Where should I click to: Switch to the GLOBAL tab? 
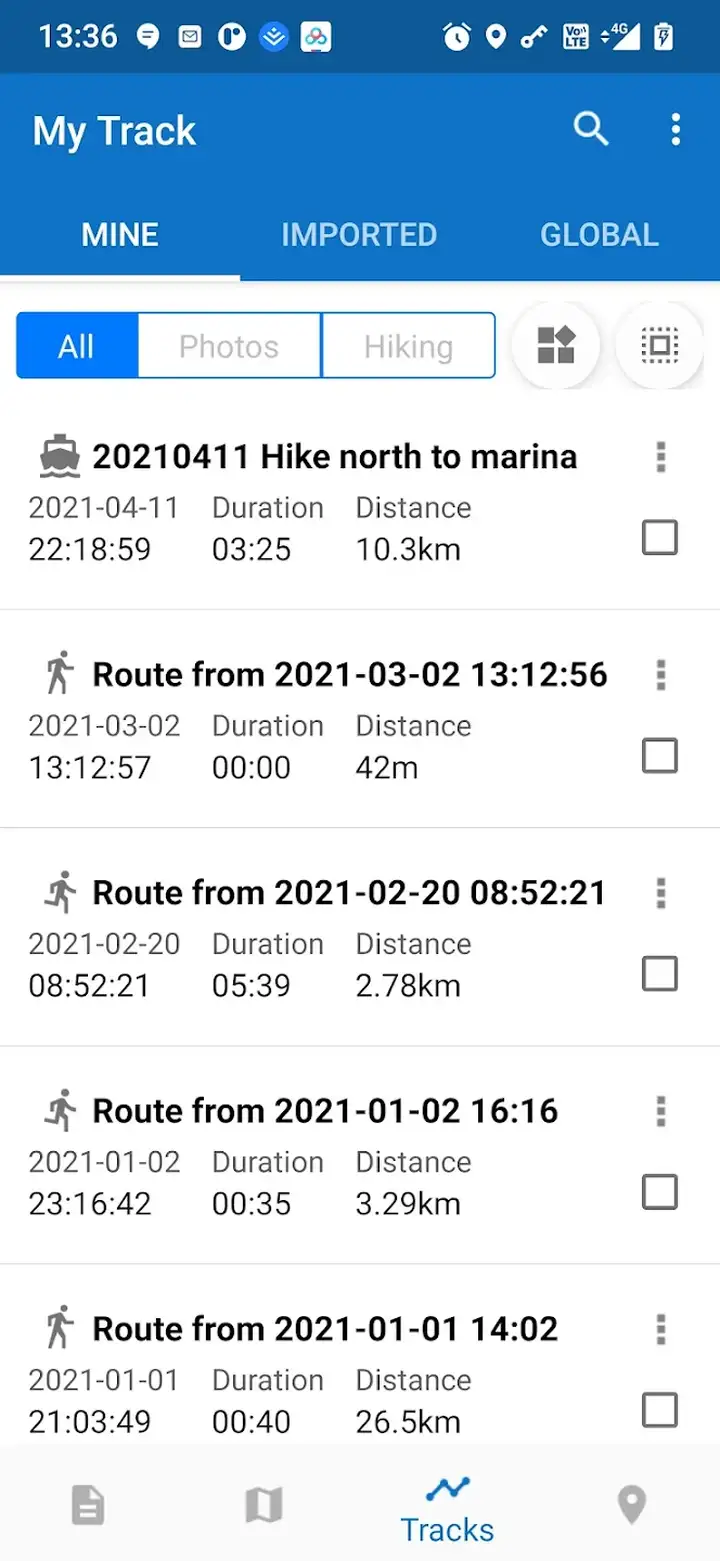(599, 234)
